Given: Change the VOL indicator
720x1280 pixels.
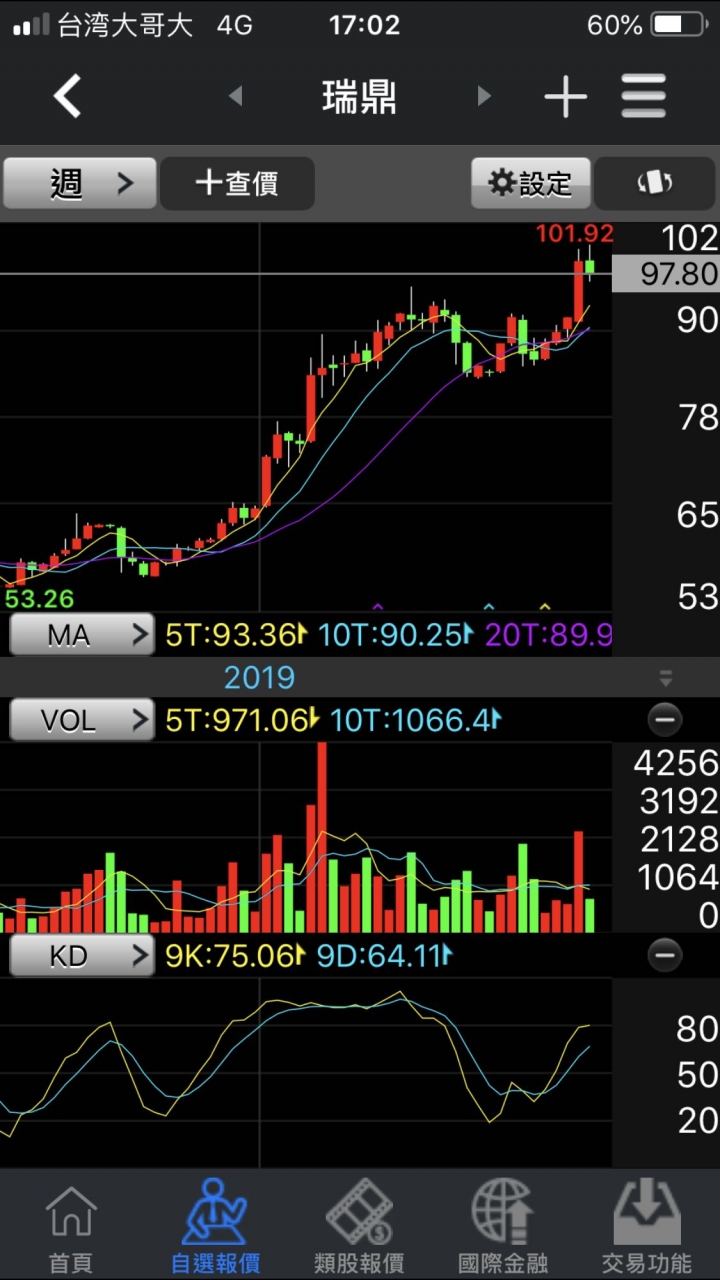Looking at the screenshot, I should pyautogui.click(x=82, y=719).
